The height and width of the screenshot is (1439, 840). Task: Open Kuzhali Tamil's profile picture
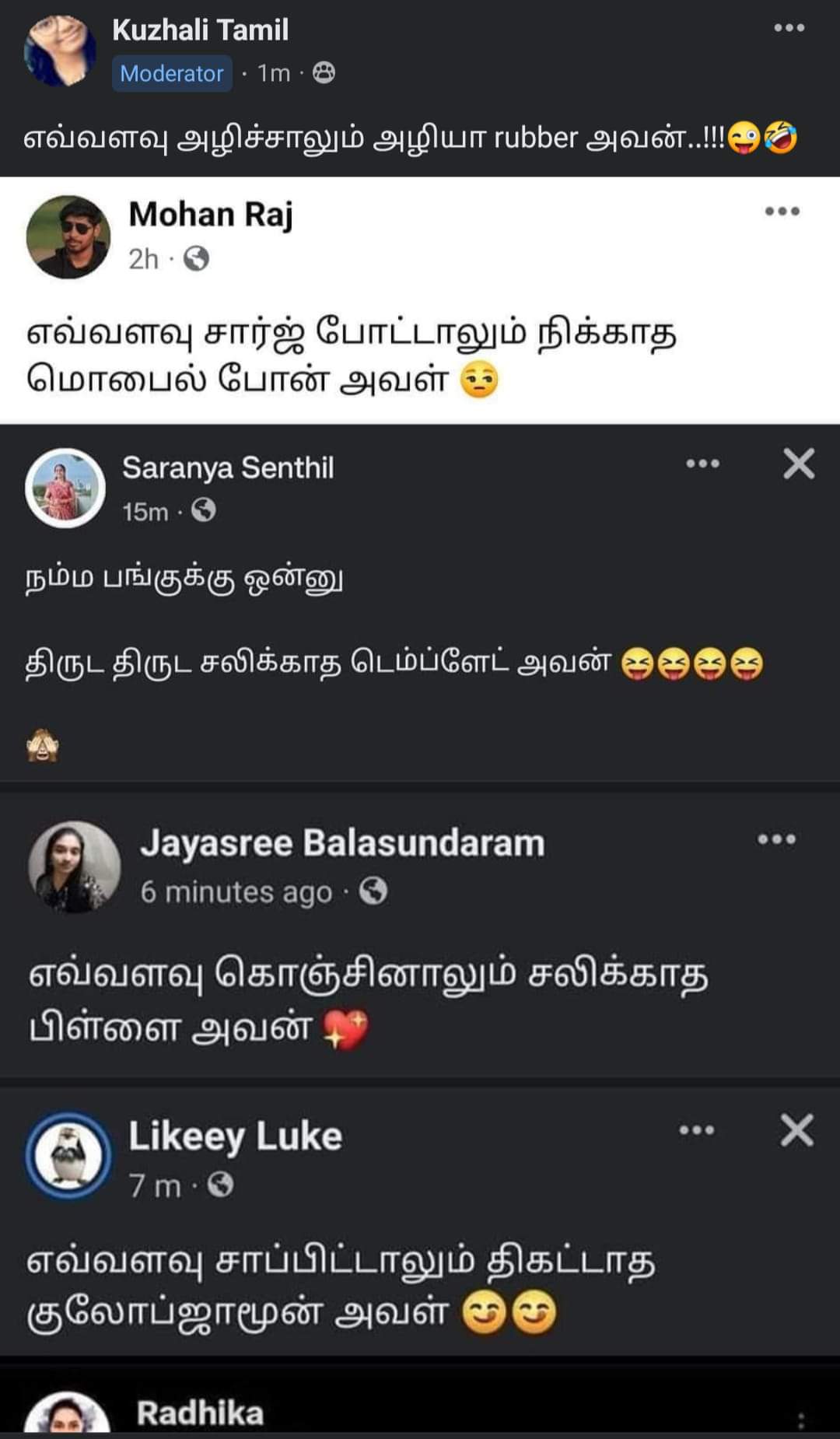click(60, 51)
